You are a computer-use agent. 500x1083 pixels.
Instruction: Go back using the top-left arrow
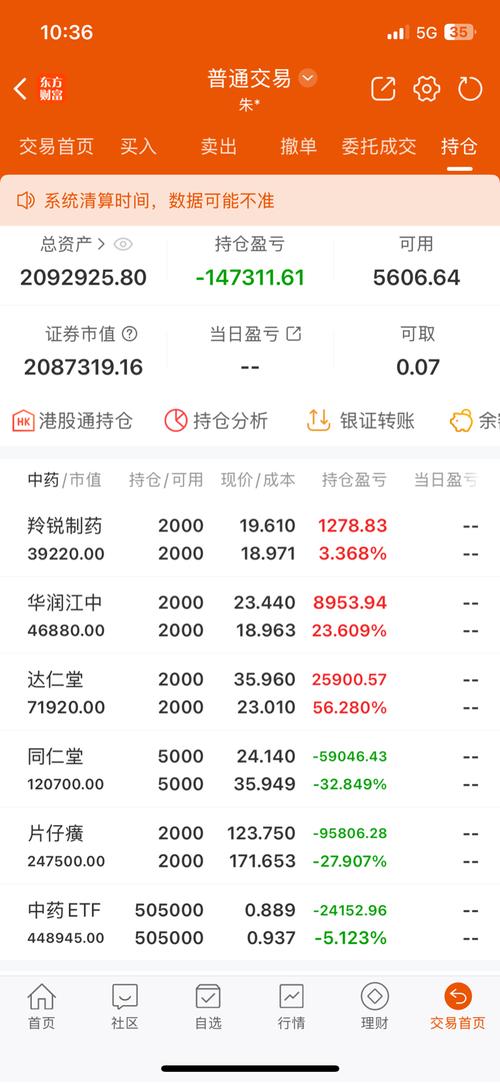point(21,88)
